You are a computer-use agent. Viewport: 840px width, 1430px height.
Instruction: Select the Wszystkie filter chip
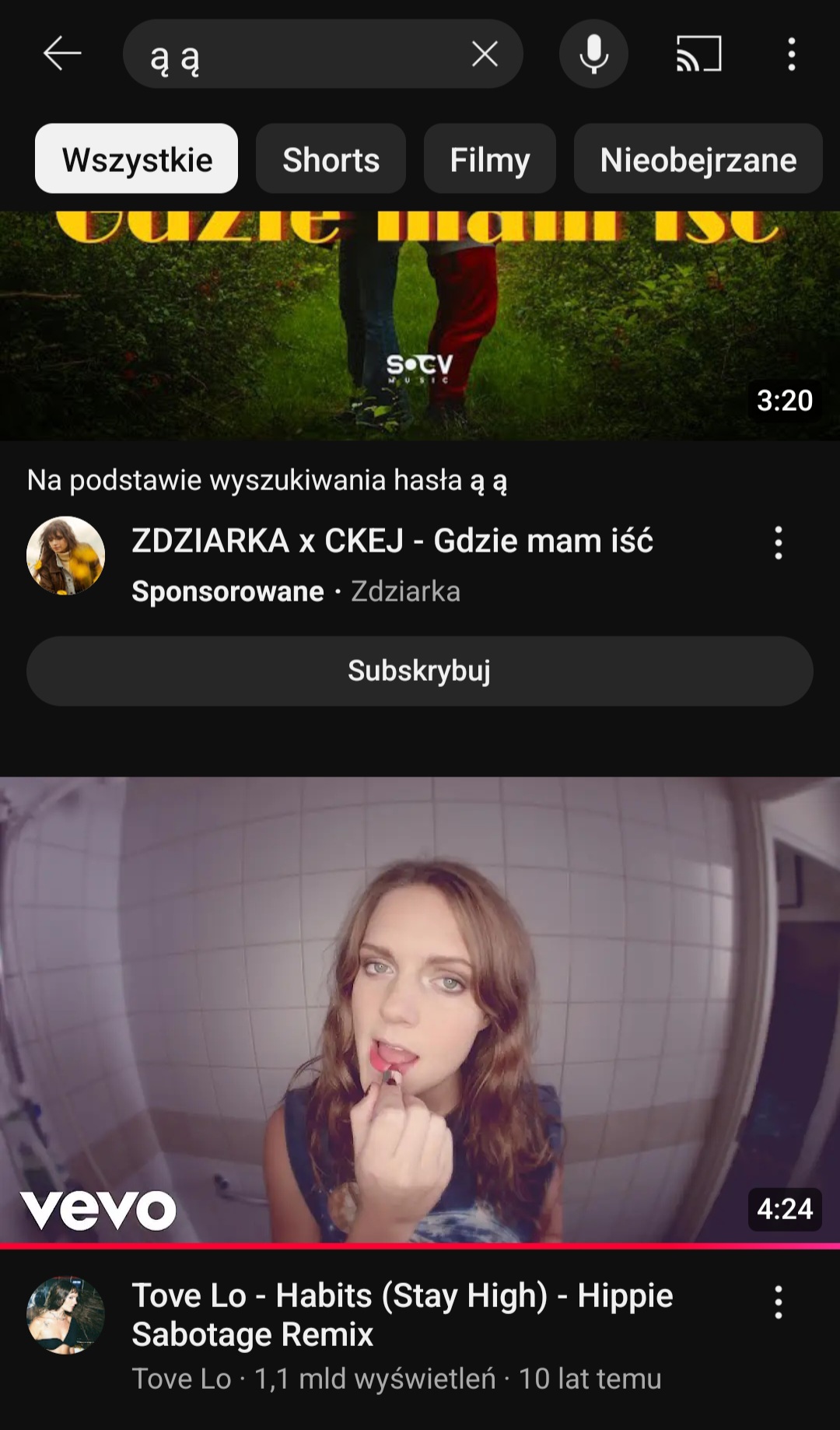(x=137, y=159)
